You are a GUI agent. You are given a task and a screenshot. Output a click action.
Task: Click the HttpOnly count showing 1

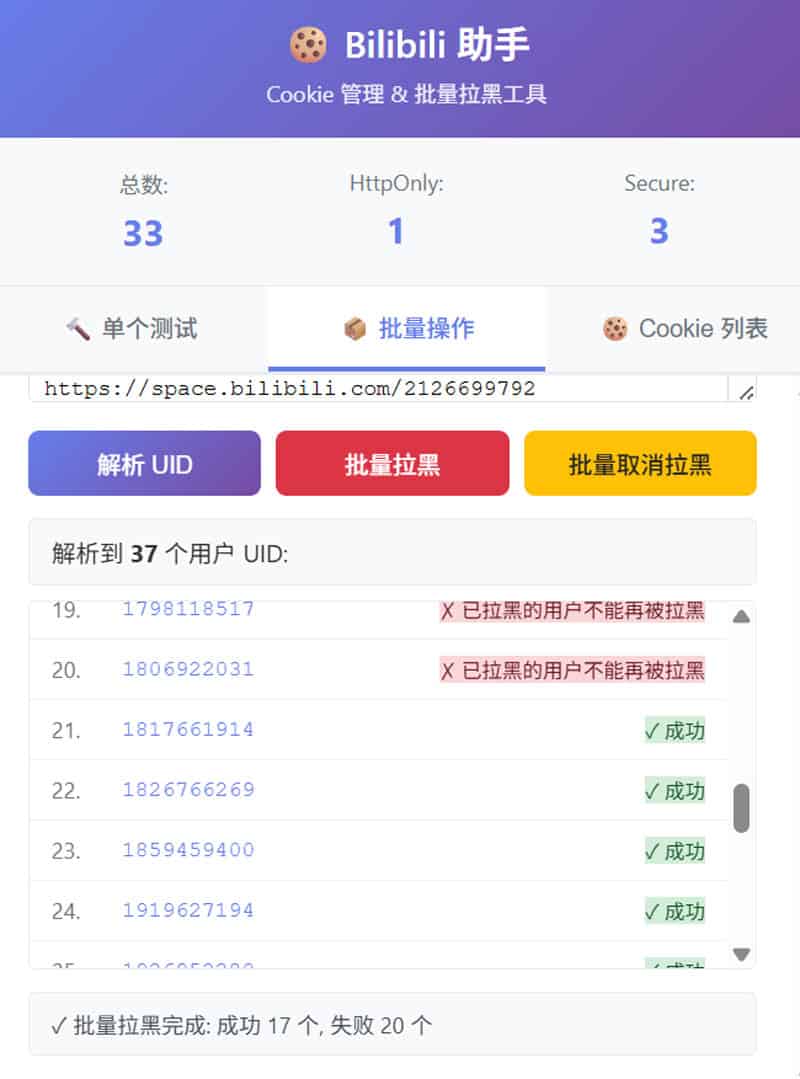pyautogui.click(x=396, y=231)
